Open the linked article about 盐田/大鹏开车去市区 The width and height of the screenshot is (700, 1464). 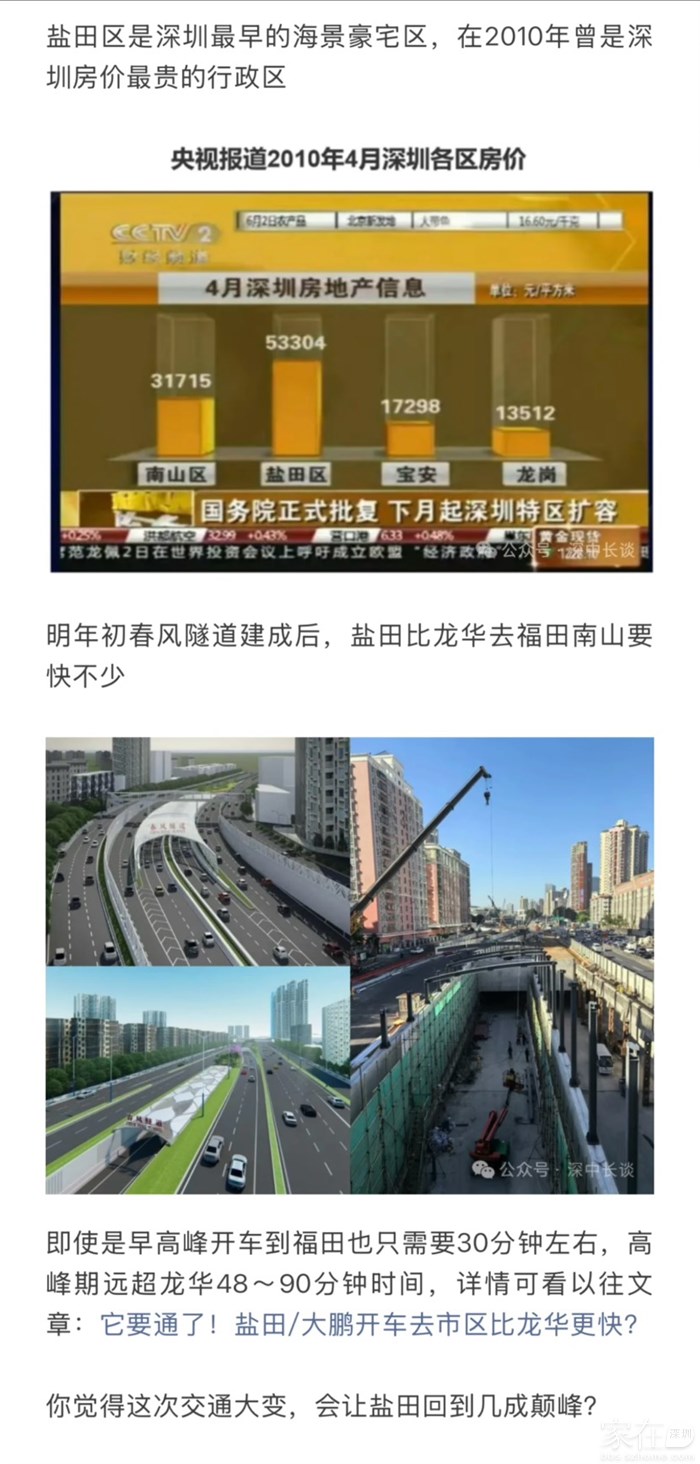(x=368, y=1325)
